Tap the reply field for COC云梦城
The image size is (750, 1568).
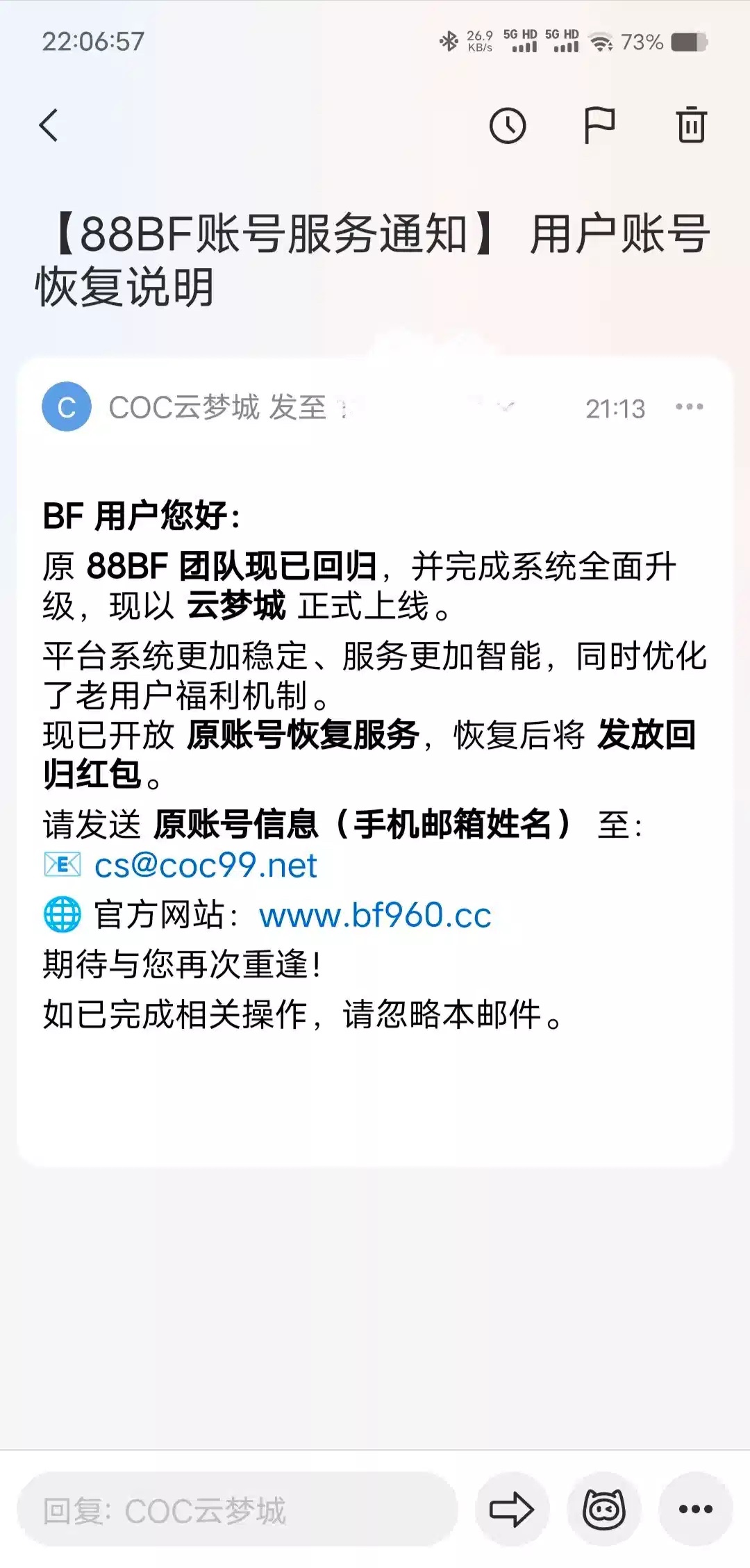point(236,1510)
